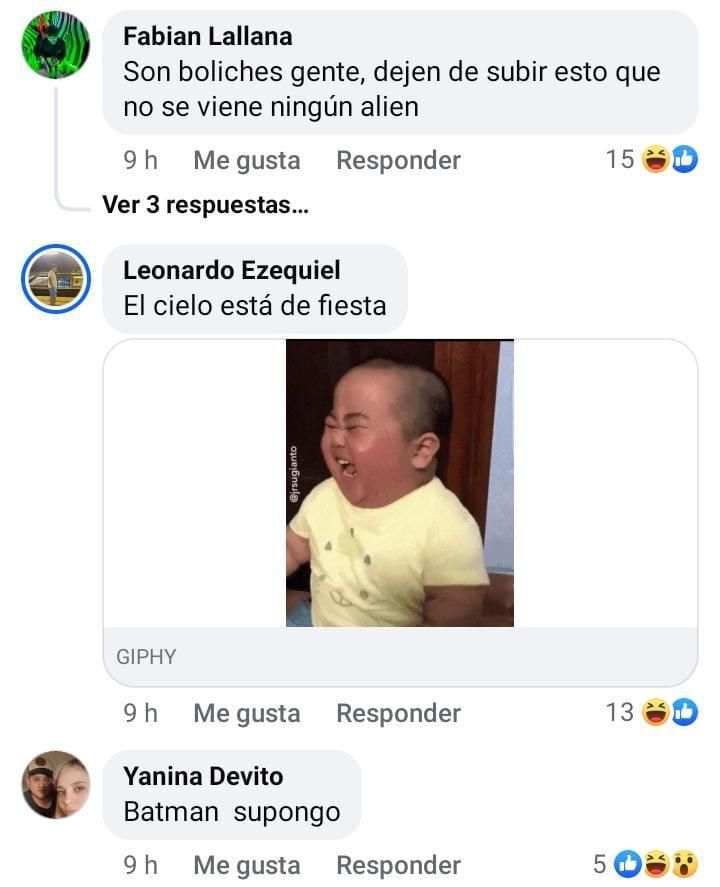View reactions on Leonardo Ezequiel's comment
The image size is (720, 887).
(652, 712)
